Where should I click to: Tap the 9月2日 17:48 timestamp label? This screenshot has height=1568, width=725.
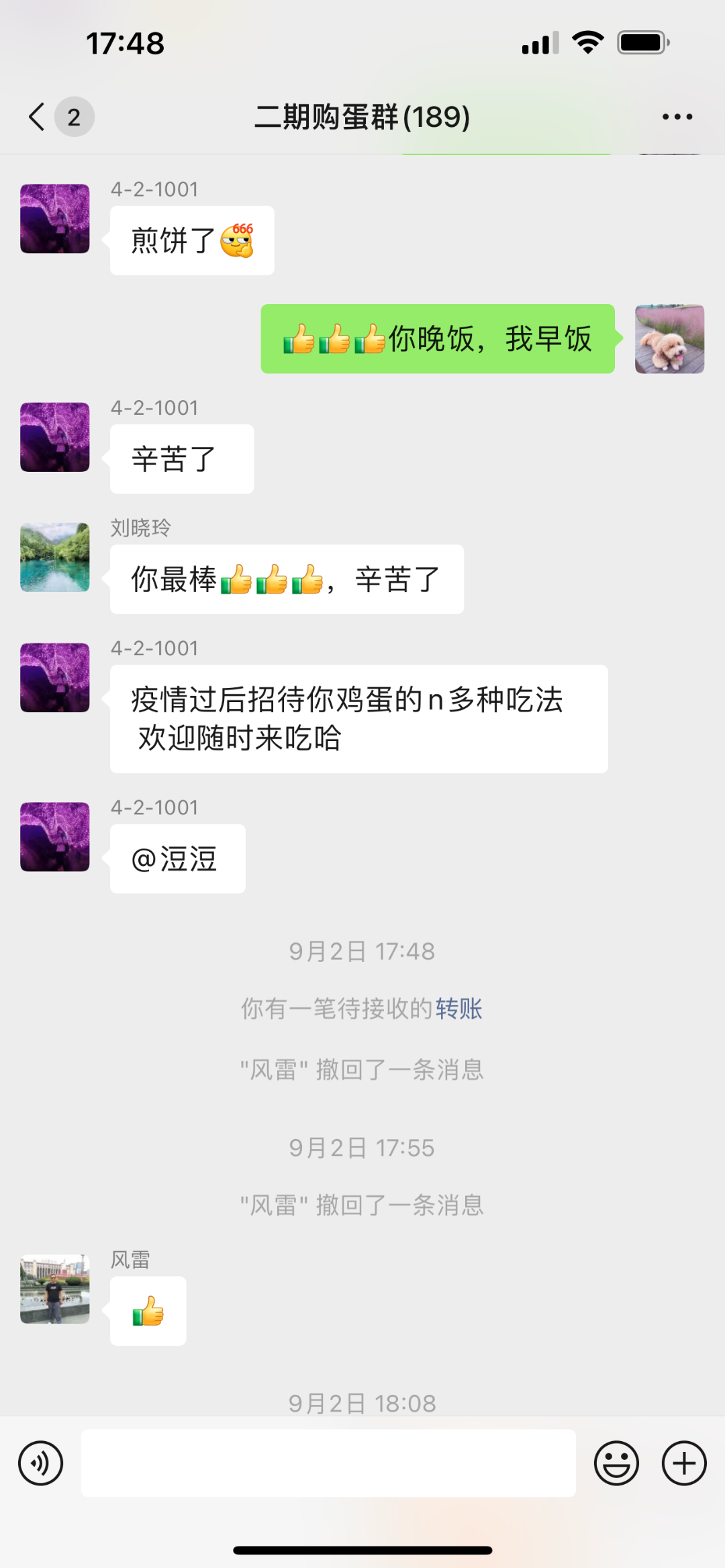pos(362,950)
